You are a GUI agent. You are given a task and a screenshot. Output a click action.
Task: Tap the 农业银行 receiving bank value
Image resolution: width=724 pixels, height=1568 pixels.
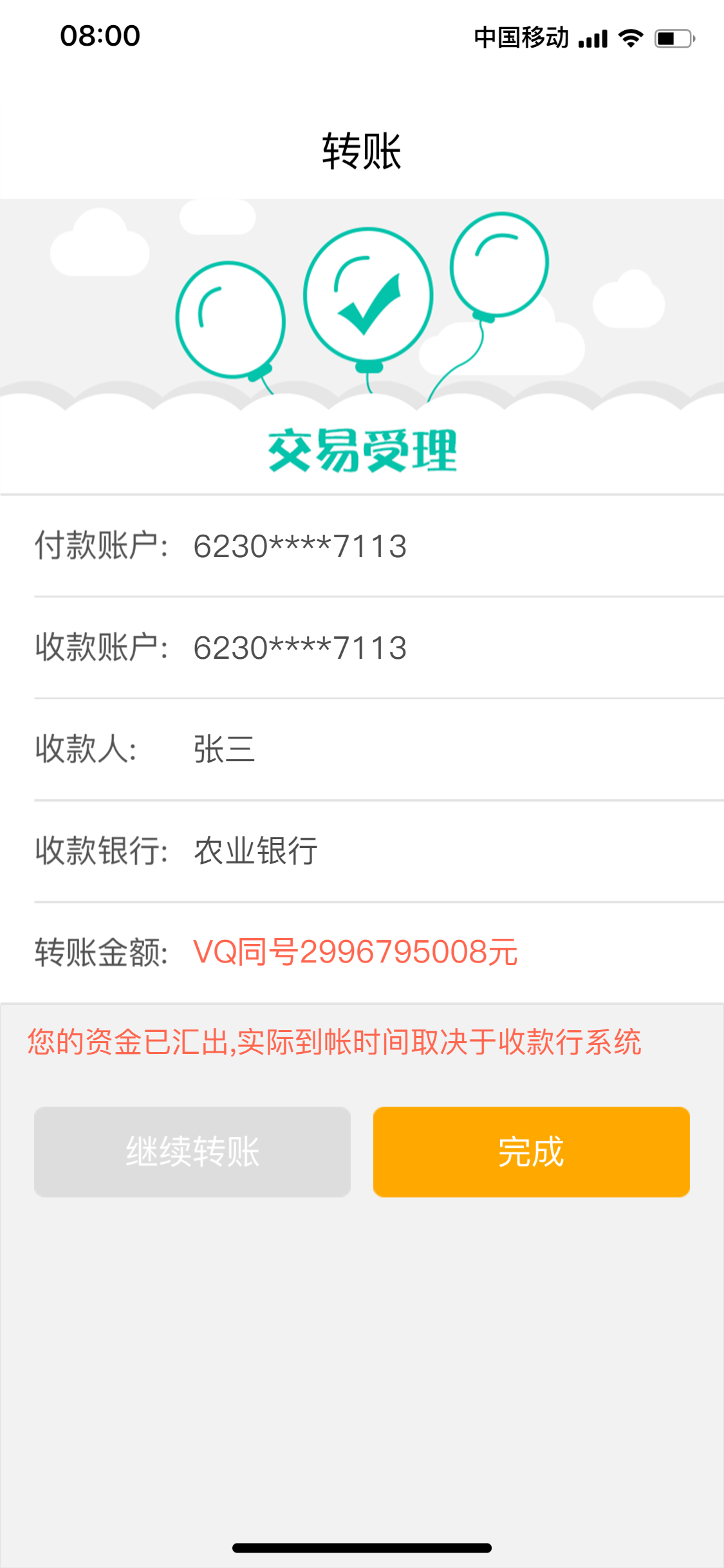pyautogui.click(x=255, y=851)
